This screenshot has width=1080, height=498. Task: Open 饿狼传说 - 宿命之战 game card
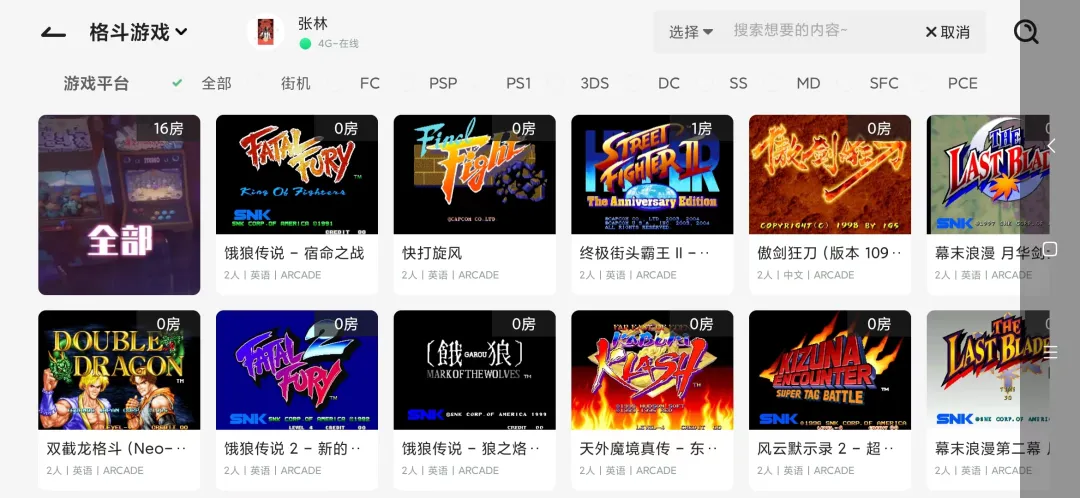coord(297,205)
